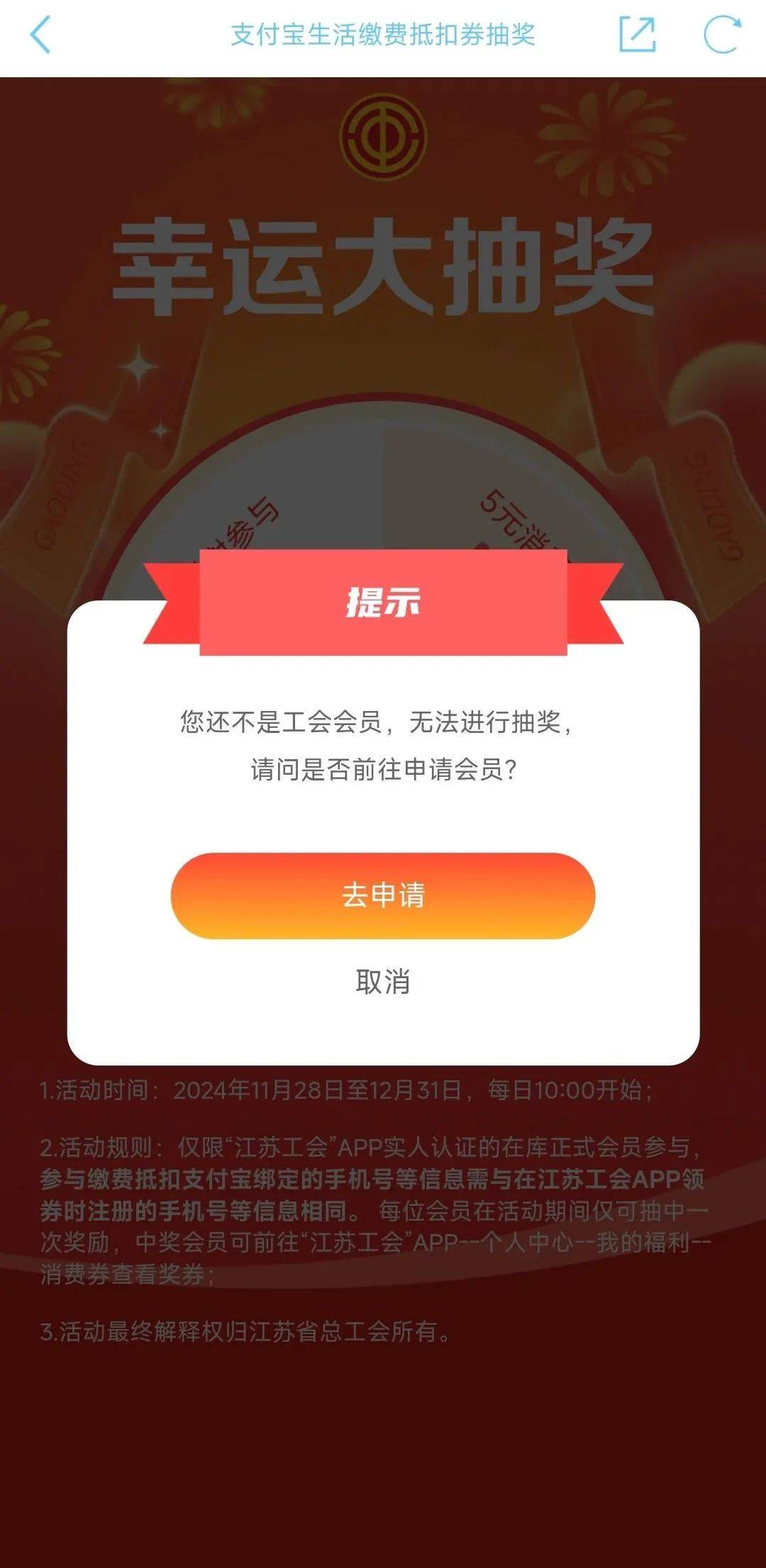766x1568 pixels.
Task: Open the share icon in the header
Action: pyautogui.click(x=636, y=35)
